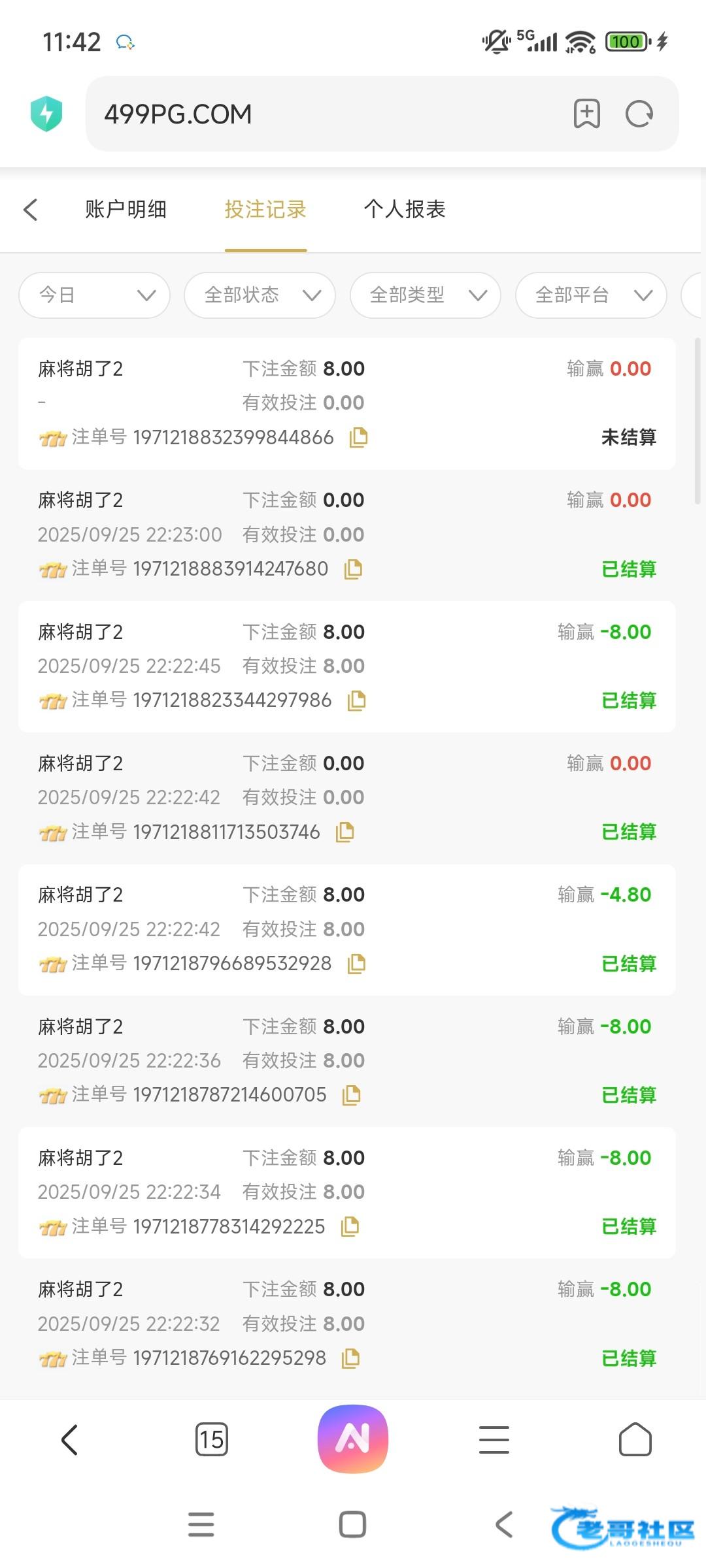Copy order number 1971218796689532928
Viewport: 706px width, 1568px height.
[x=356, y=964]
